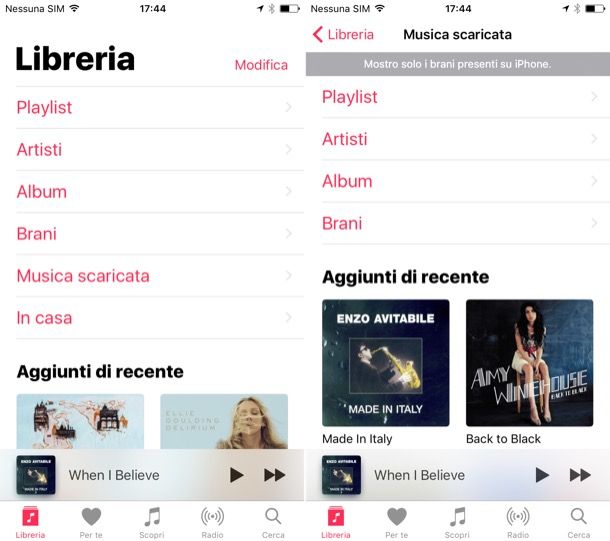Screen dimensions: 610x541
Task: Open the Made In Italy album
Action: [385, 363]
